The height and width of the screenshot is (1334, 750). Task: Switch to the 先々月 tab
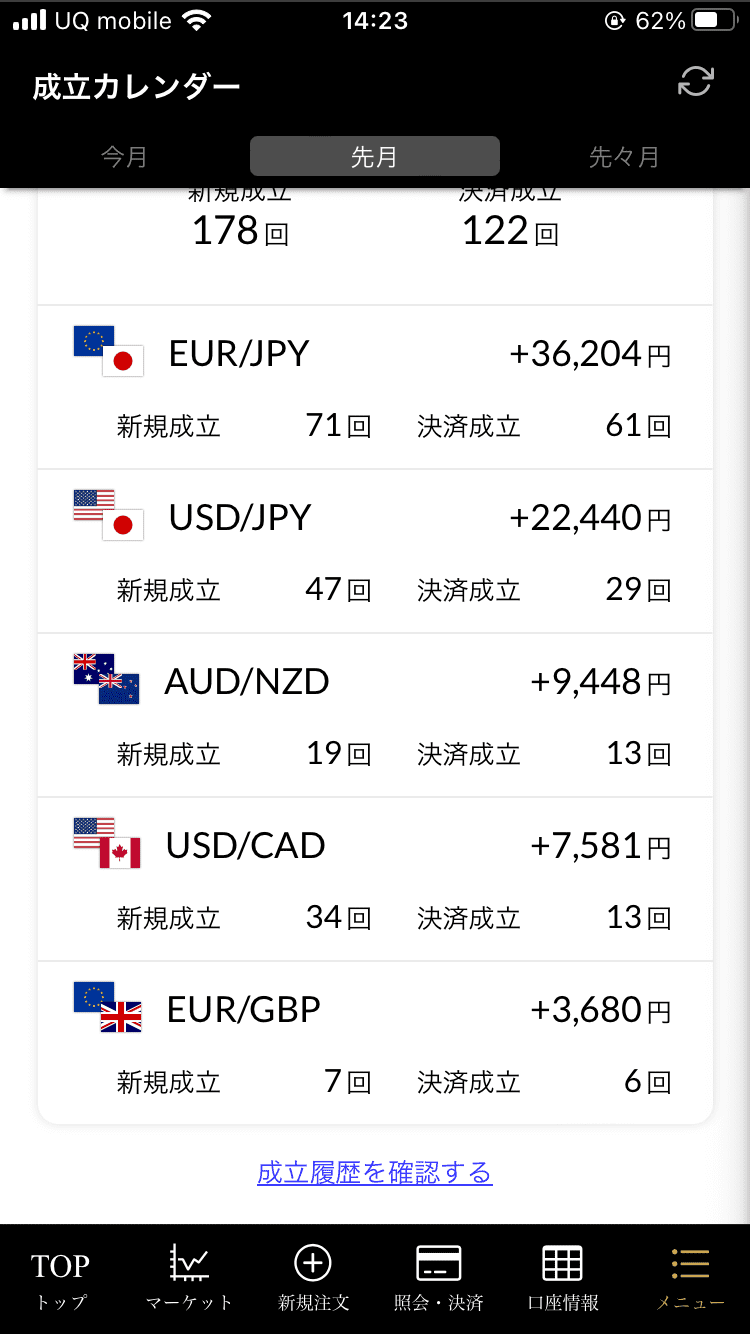pos(625,157)
